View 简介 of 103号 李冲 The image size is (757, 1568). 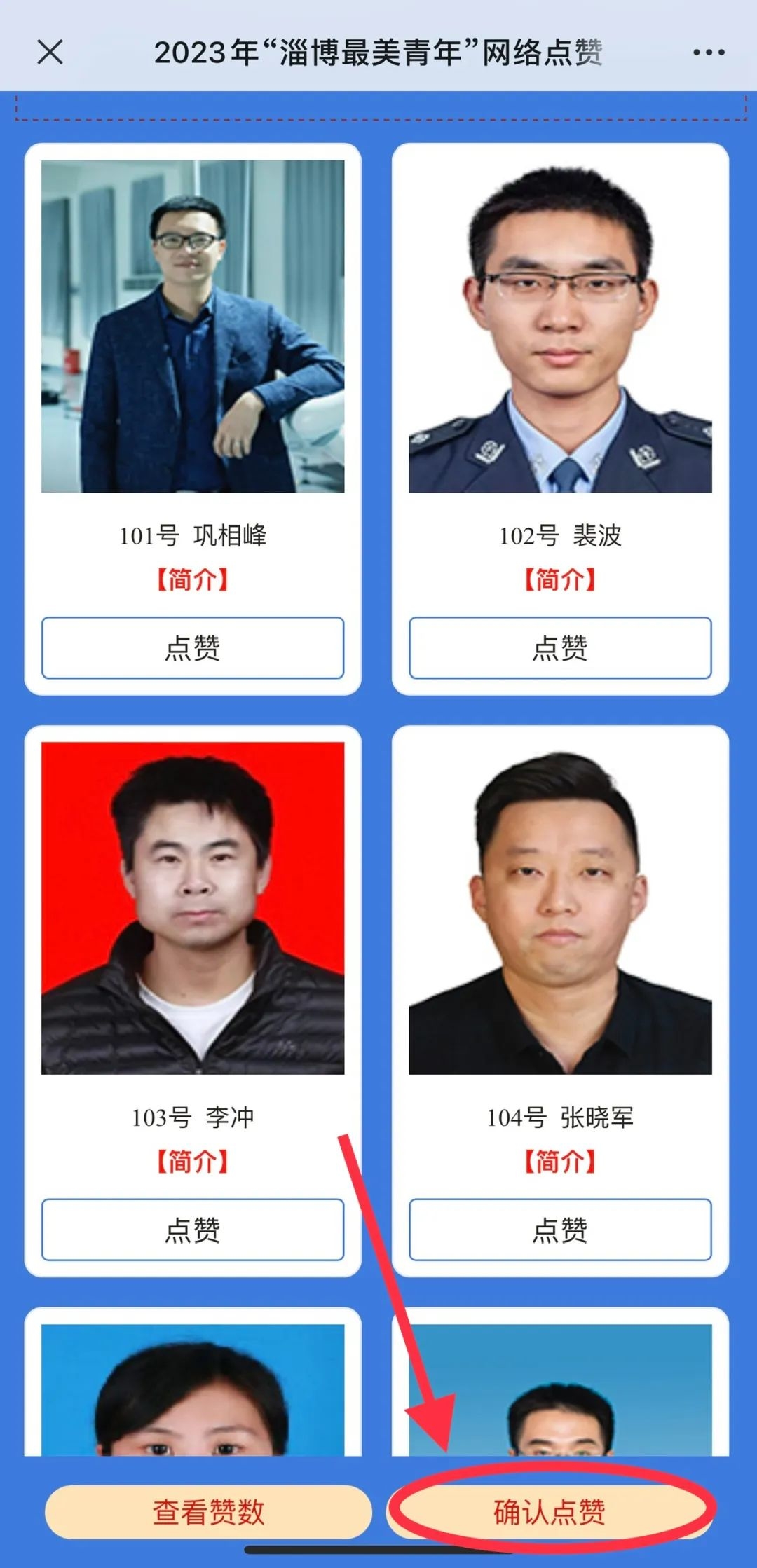193,1162
